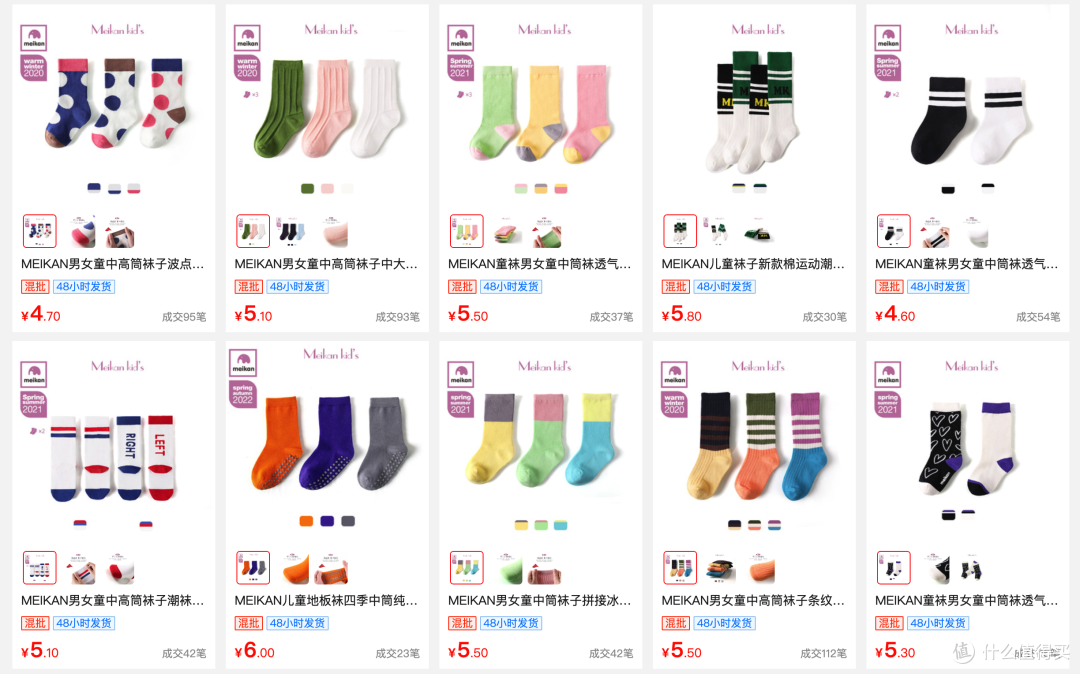1080x674 pixels.
Task: Open MEIKAN男女童中筒袜子拼接冰 color-block socks listing
Action: [539, 601]
